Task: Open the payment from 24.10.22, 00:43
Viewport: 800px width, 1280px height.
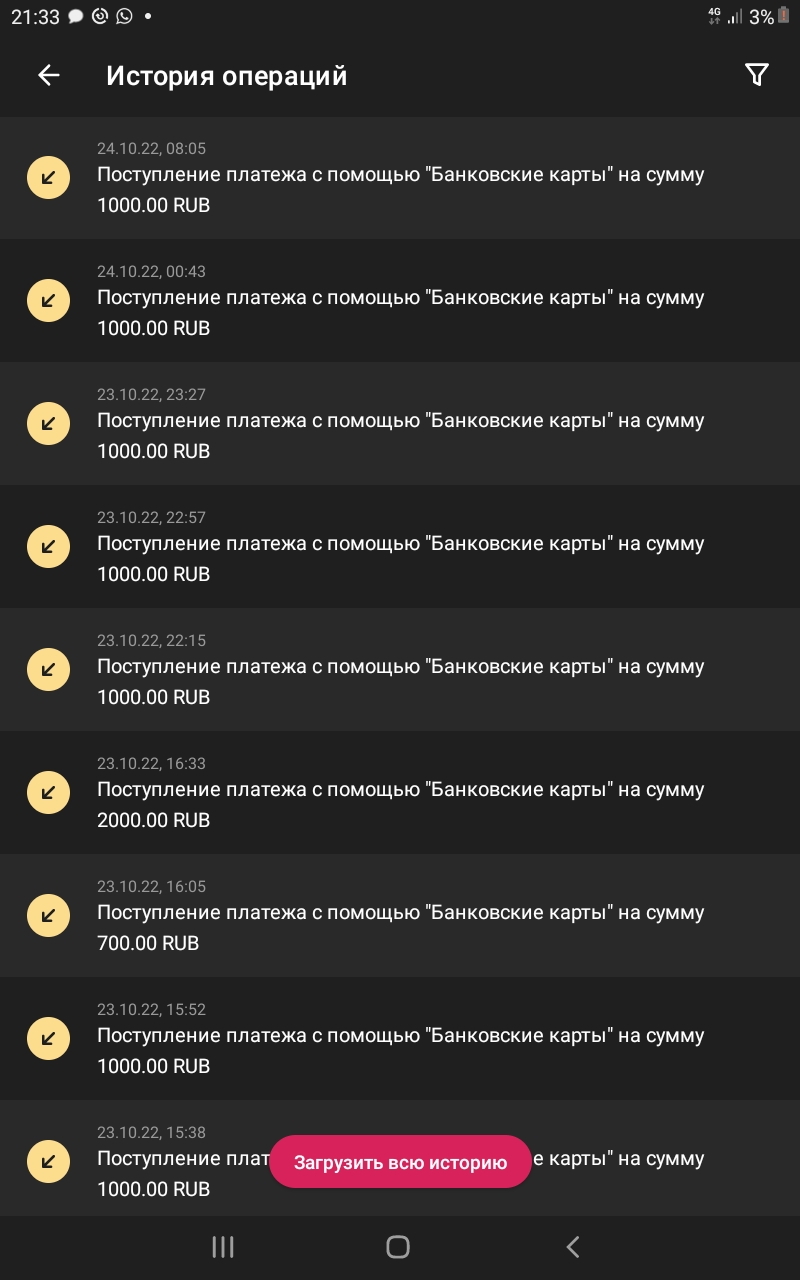Action: coord(400,301)
